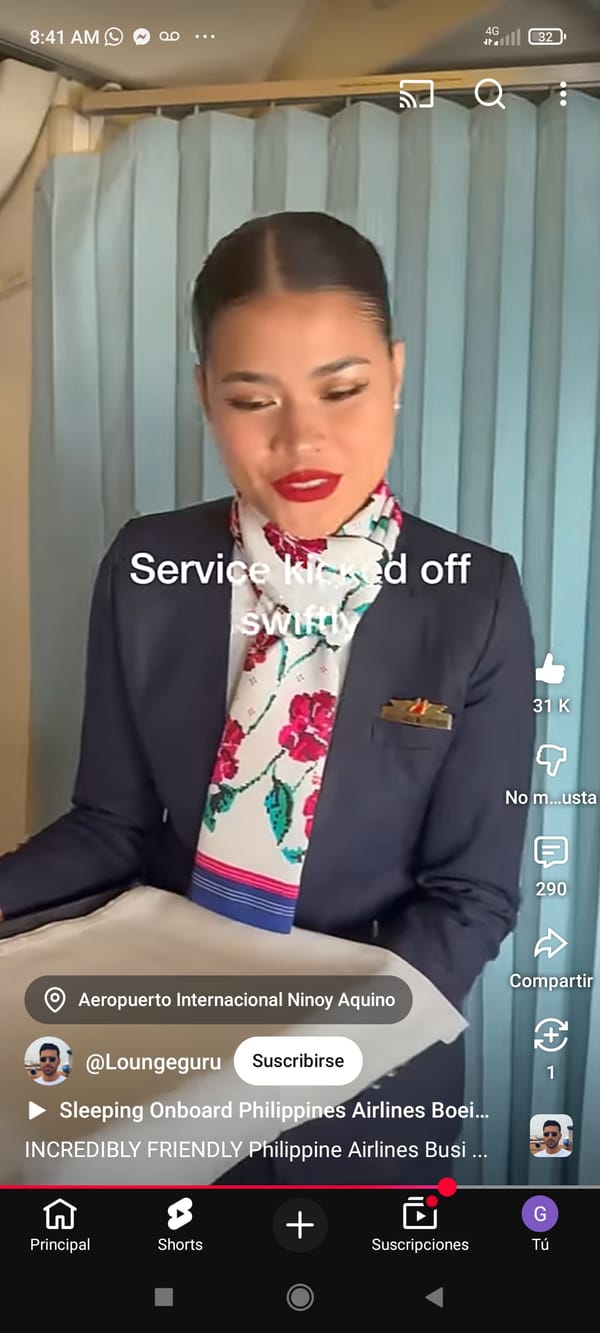The height and width of the screenshot is (1333, 600).
Task: Go to the Principal tab
Action: point(60,1225)
